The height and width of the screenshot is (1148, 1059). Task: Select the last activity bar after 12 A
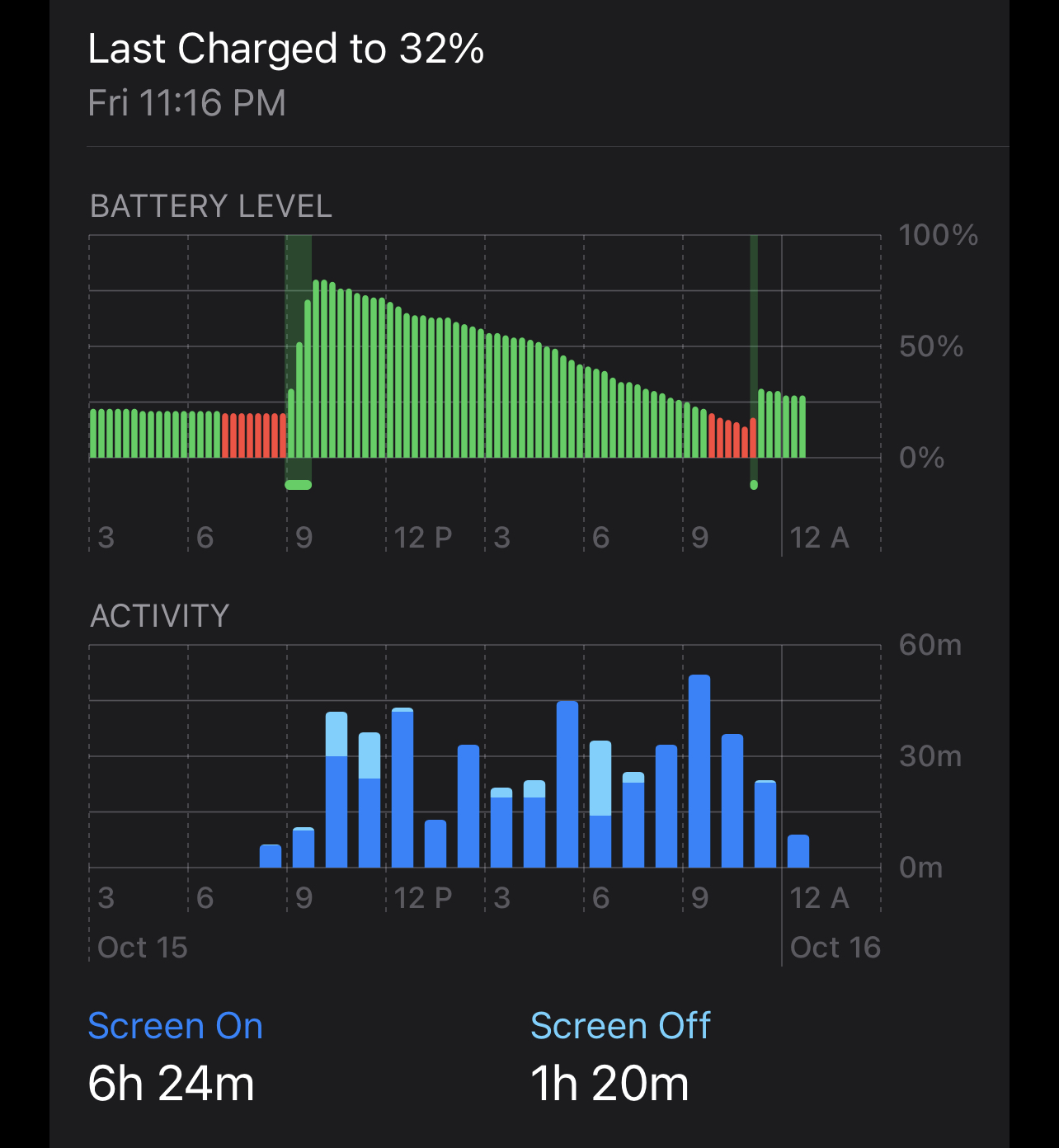pos(798,851)
